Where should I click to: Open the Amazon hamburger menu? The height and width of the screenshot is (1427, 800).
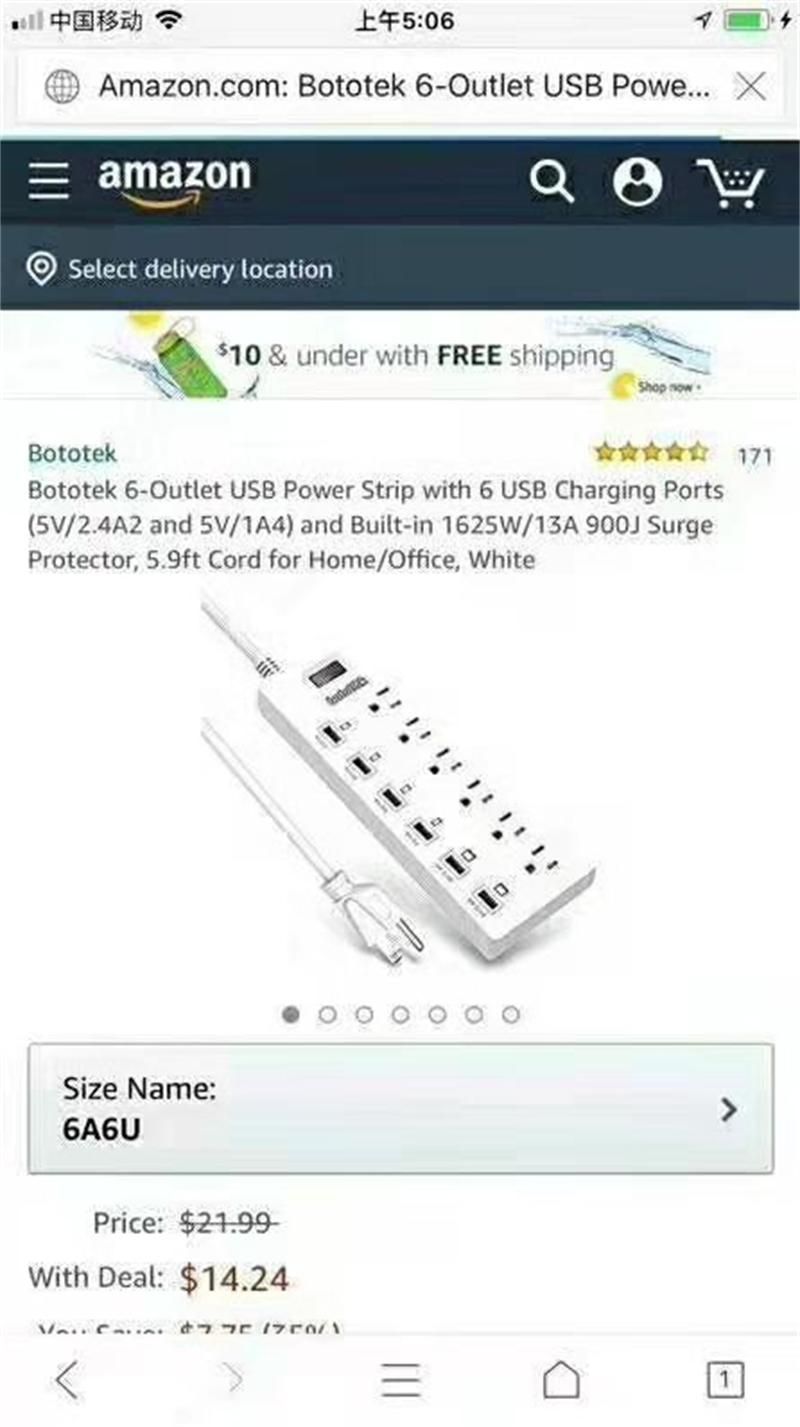point(48,181)
